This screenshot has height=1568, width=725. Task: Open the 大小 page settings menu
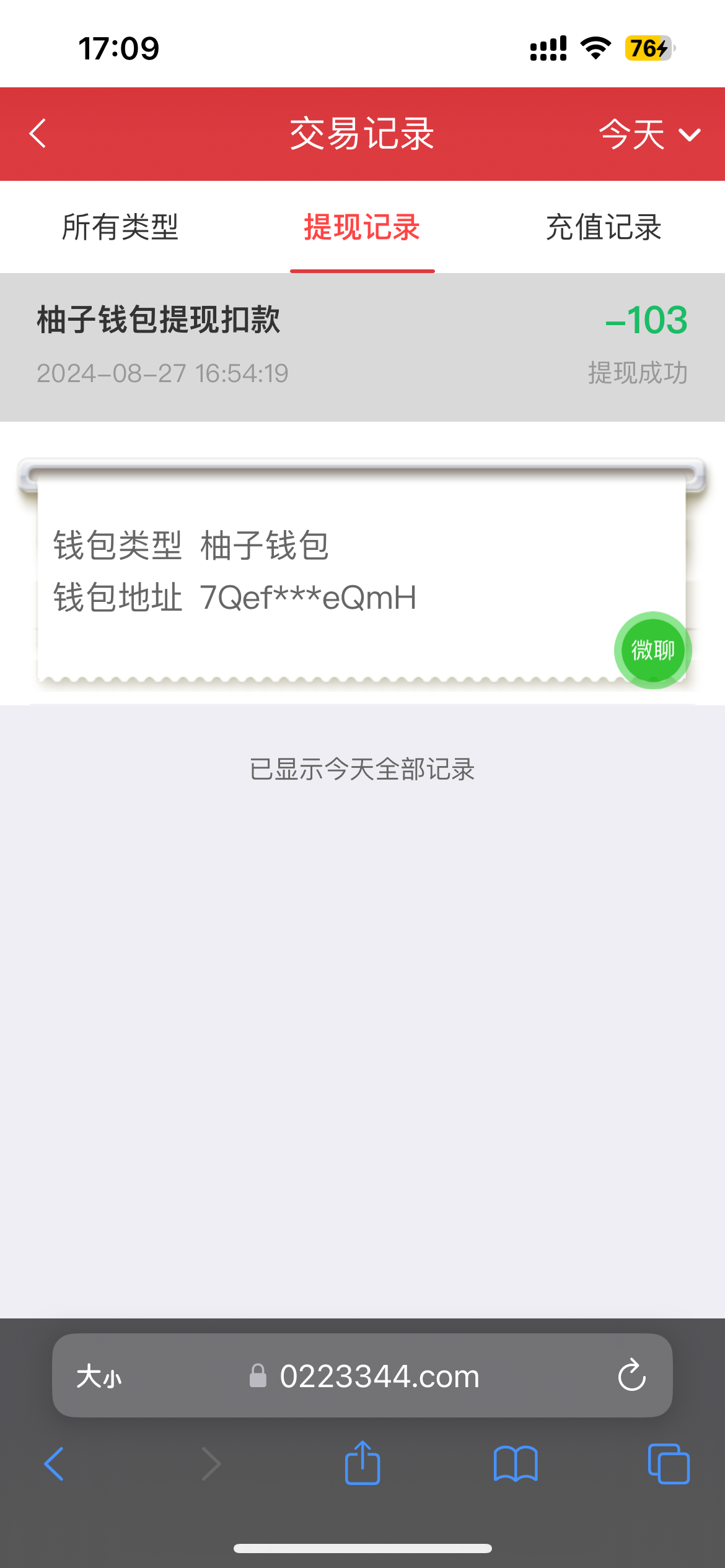coord(99,1376)
